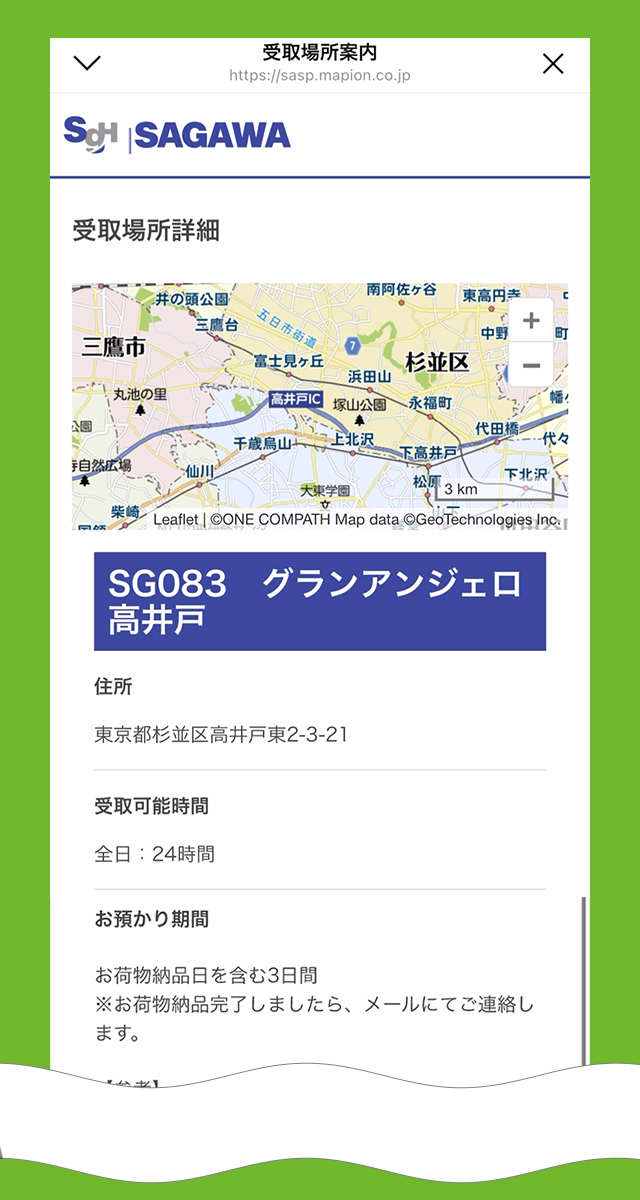Screen dimensions: 640x1200
Task: Collapse the browser sheet with the down chevron
Action: (88, 63)
